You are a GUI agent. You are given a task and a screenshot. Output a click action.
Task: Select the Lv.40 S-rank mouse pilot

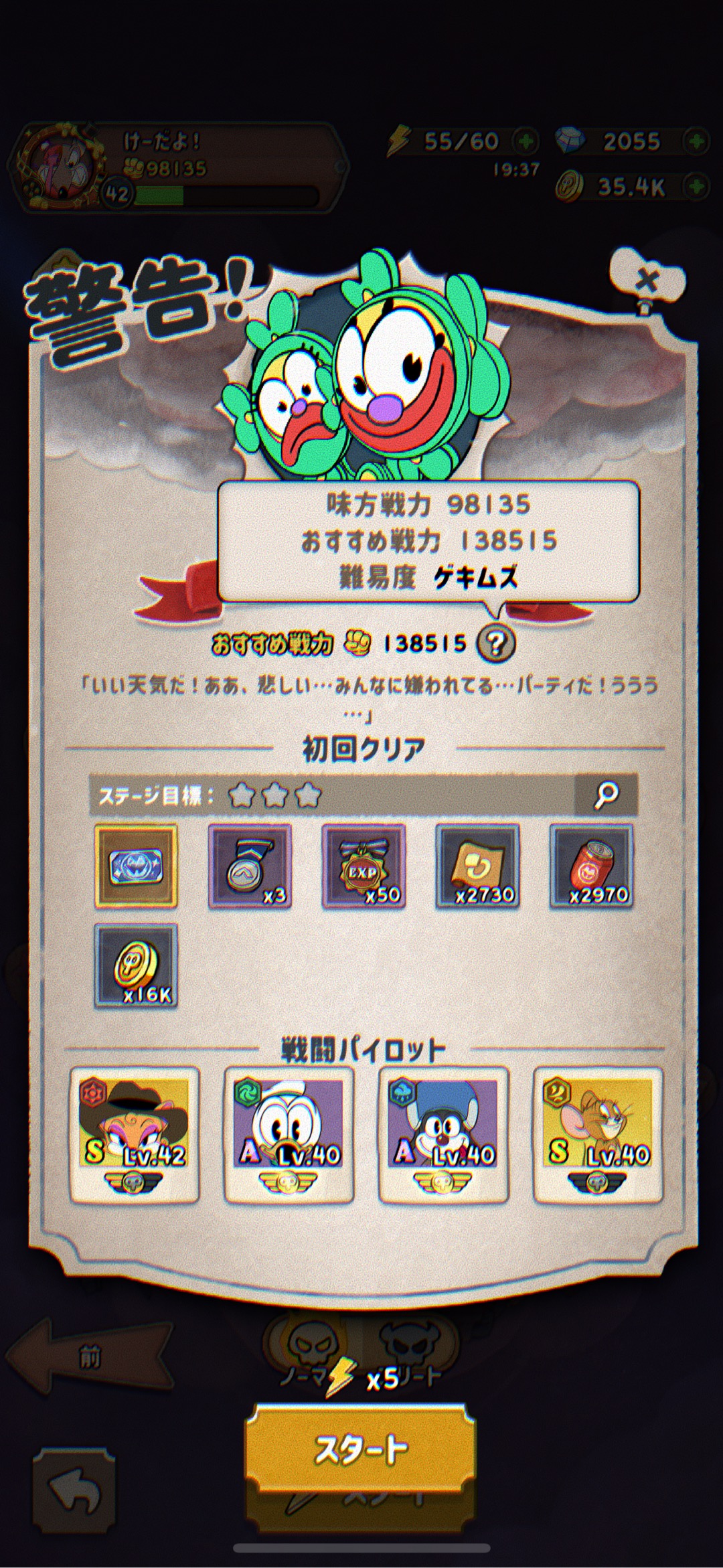pyautogui.click(x=598, y=1135)
